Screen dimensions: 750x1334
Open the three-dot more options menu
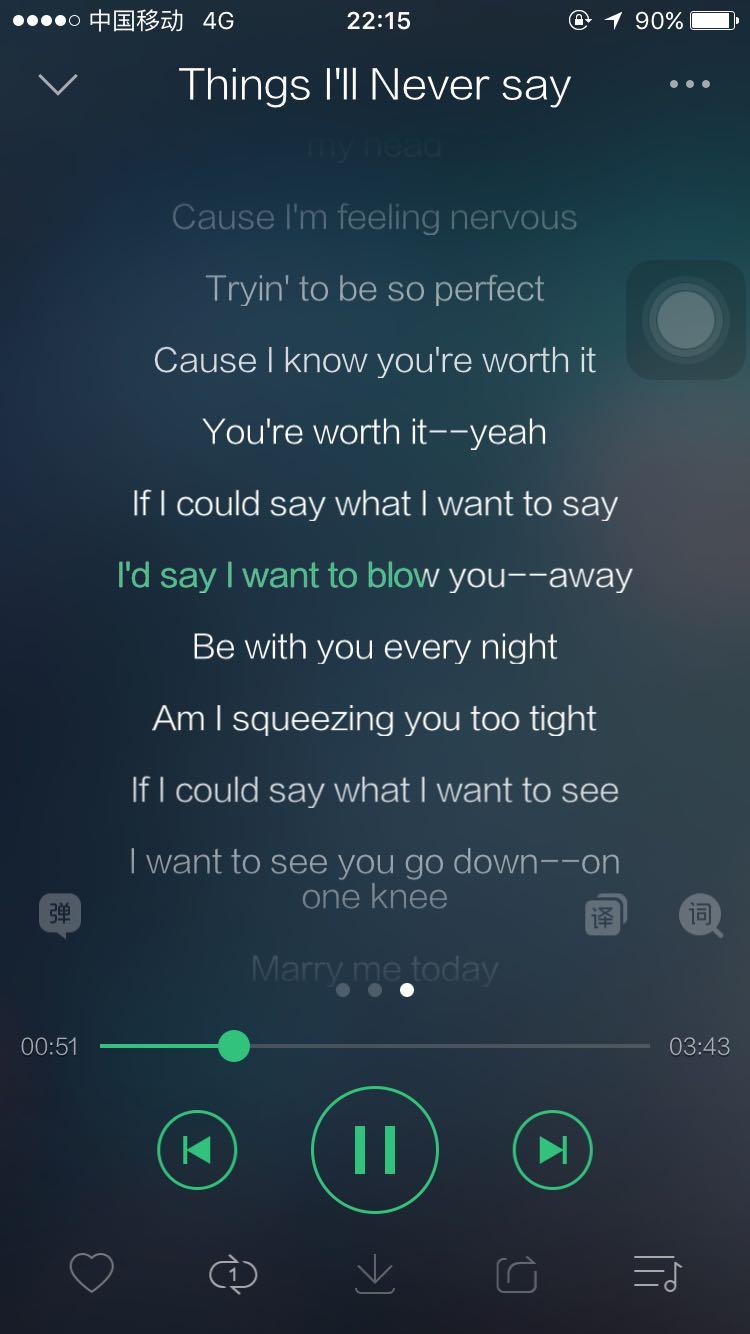pos(690,84)
